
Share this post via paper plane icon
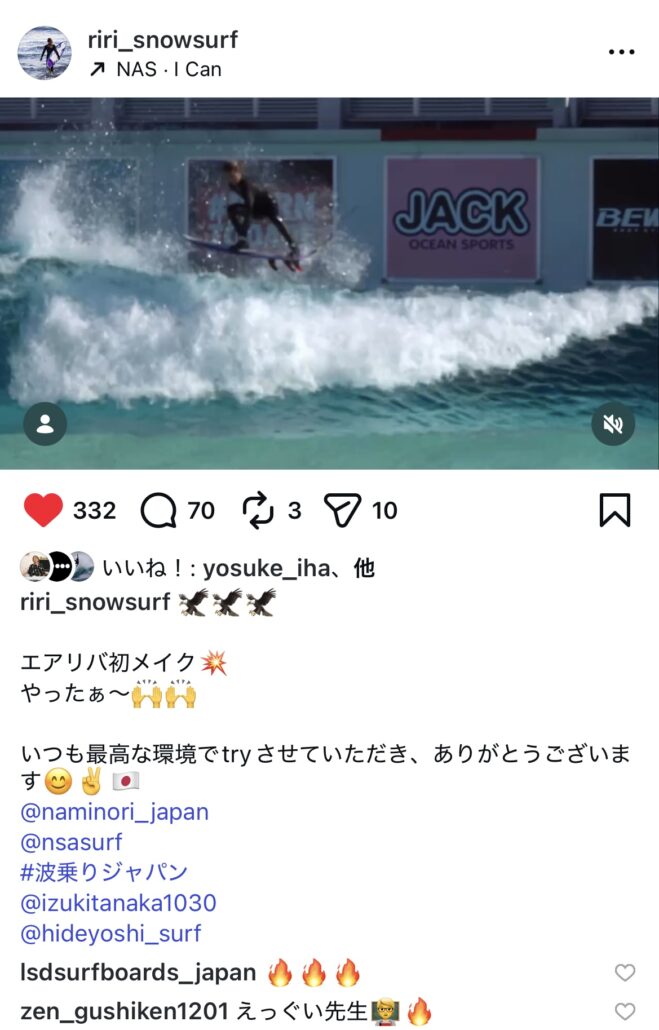click(342, 511)
